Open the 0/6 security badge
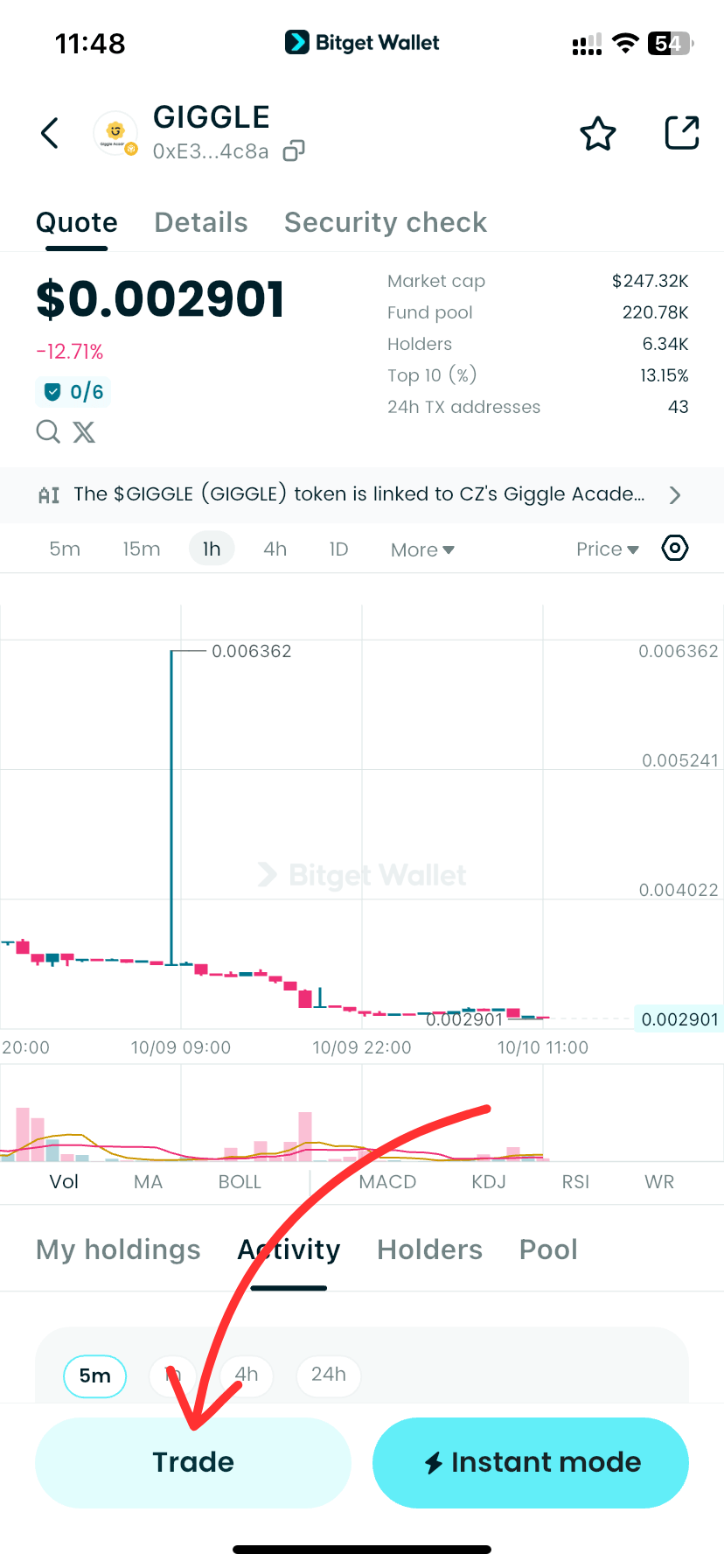 [74, 392]
